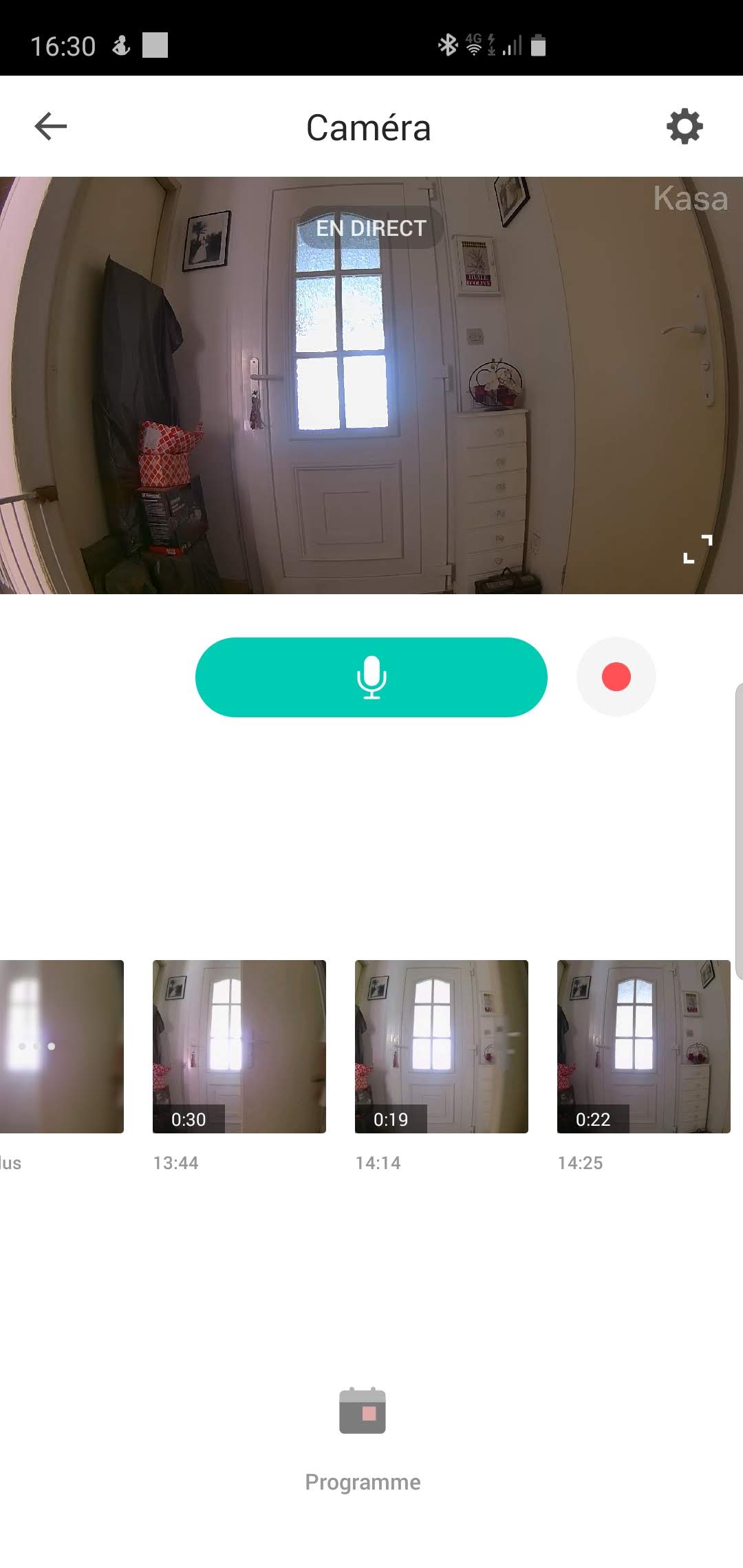
Task: Open camera settings gear
Action: coord(685,127)
